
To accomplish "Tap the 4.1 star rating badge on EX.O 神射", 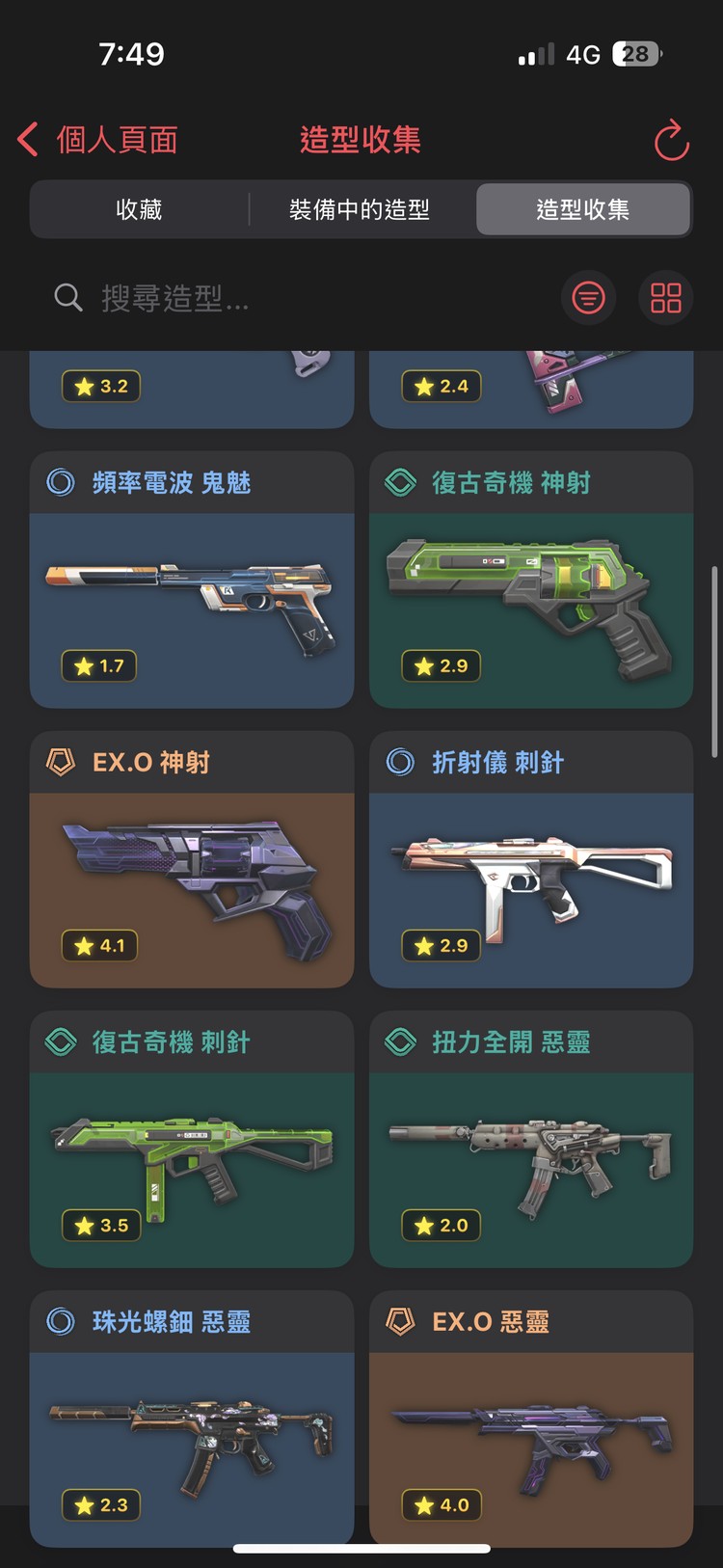I will pyautogui.click(x=100, y=946).
